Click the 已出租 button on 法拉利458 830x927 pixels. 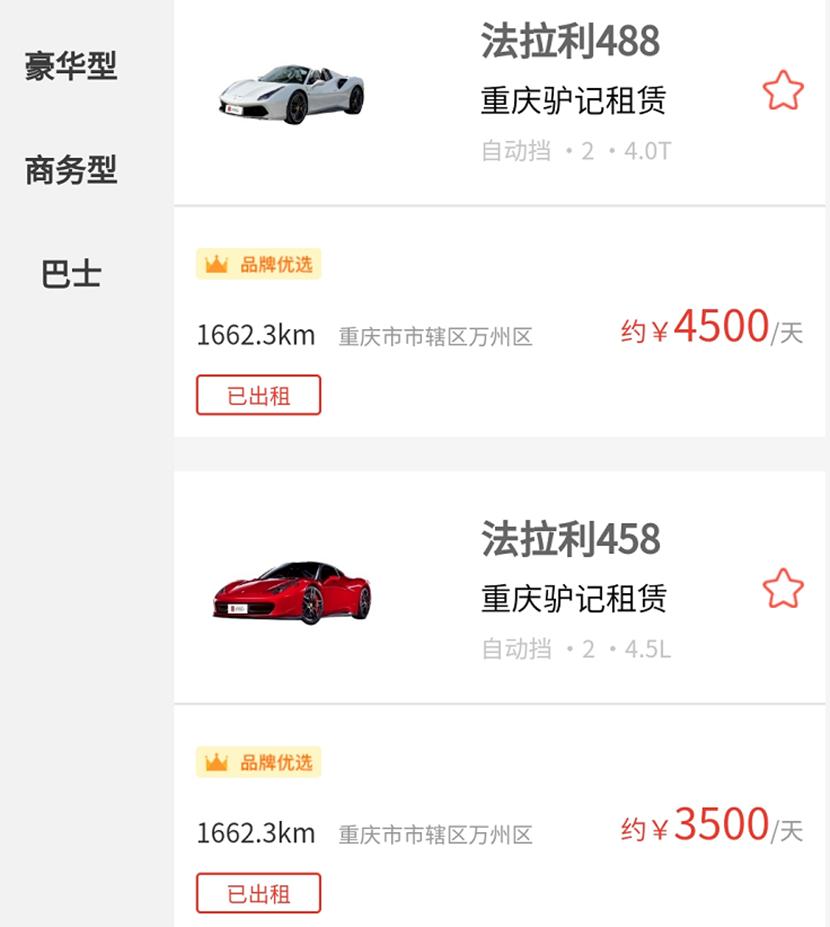(258, 893)
